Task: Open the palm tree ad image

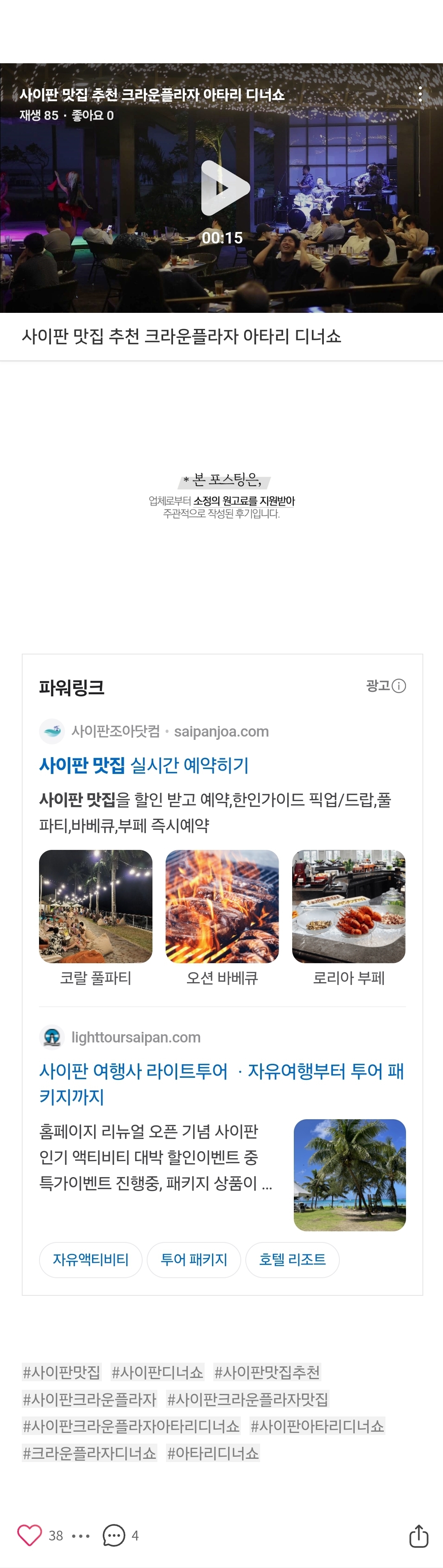Action: point(349,1174)
